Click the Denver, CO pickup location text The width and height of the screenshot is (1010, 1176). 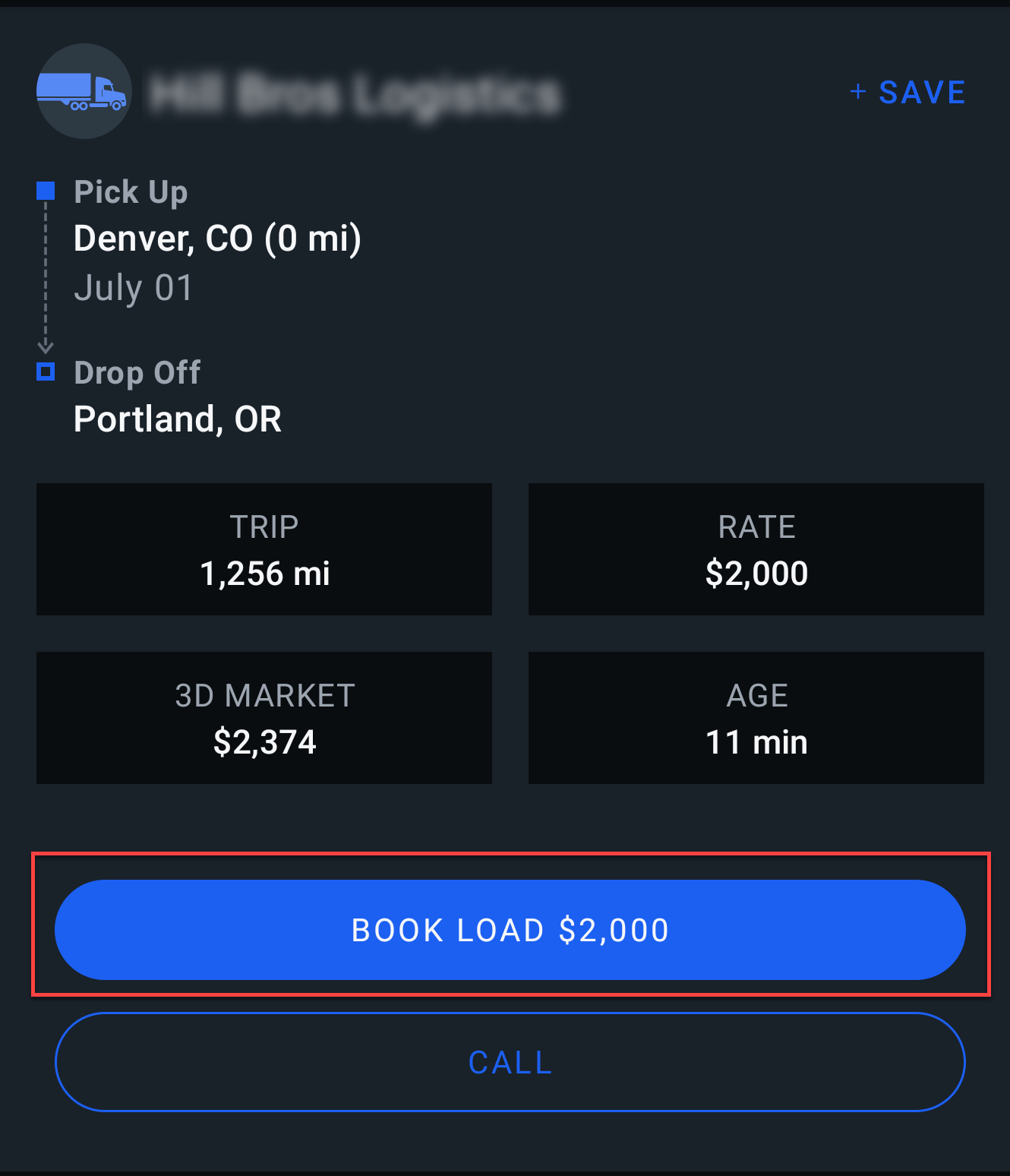point(218,239)
